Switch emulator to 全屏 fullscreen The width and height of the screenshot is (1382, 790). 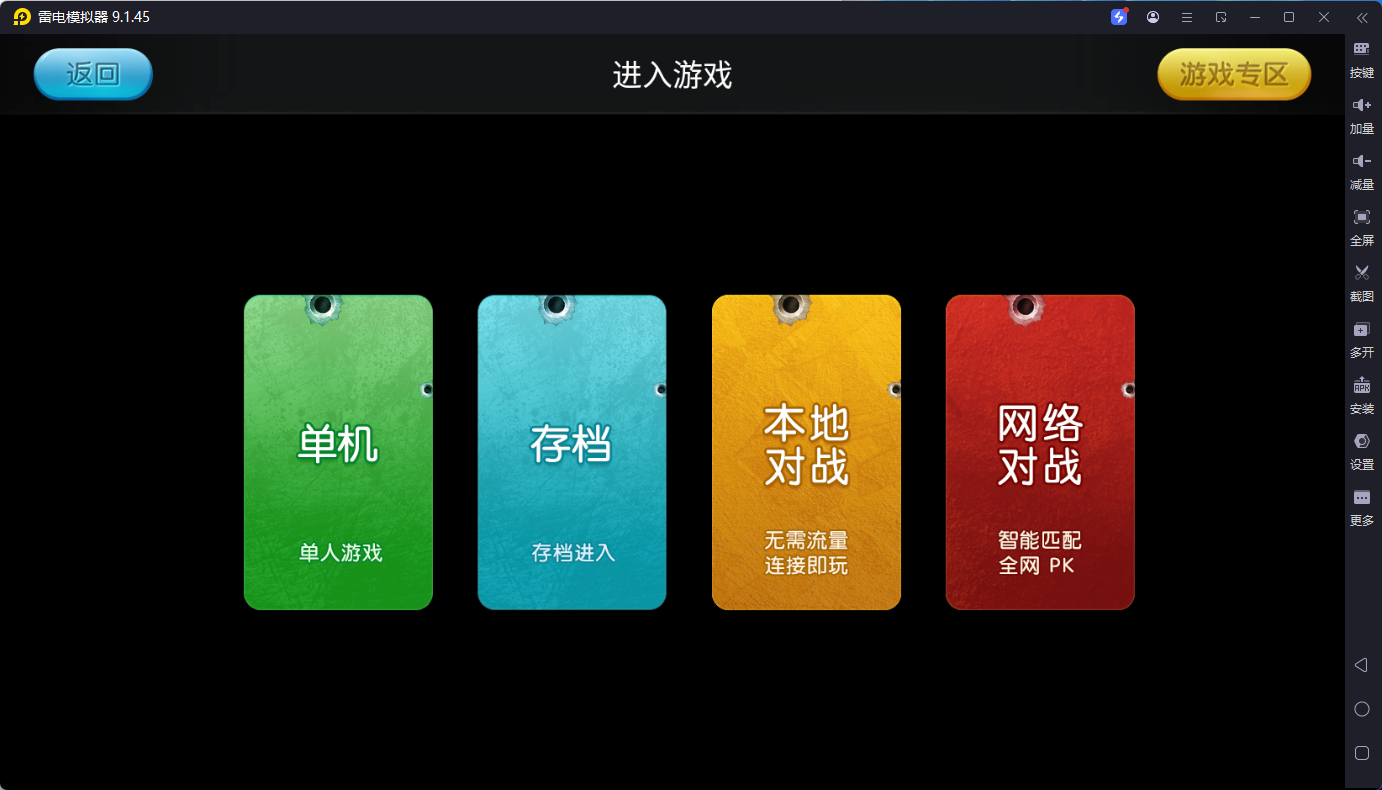[1361, 224]
